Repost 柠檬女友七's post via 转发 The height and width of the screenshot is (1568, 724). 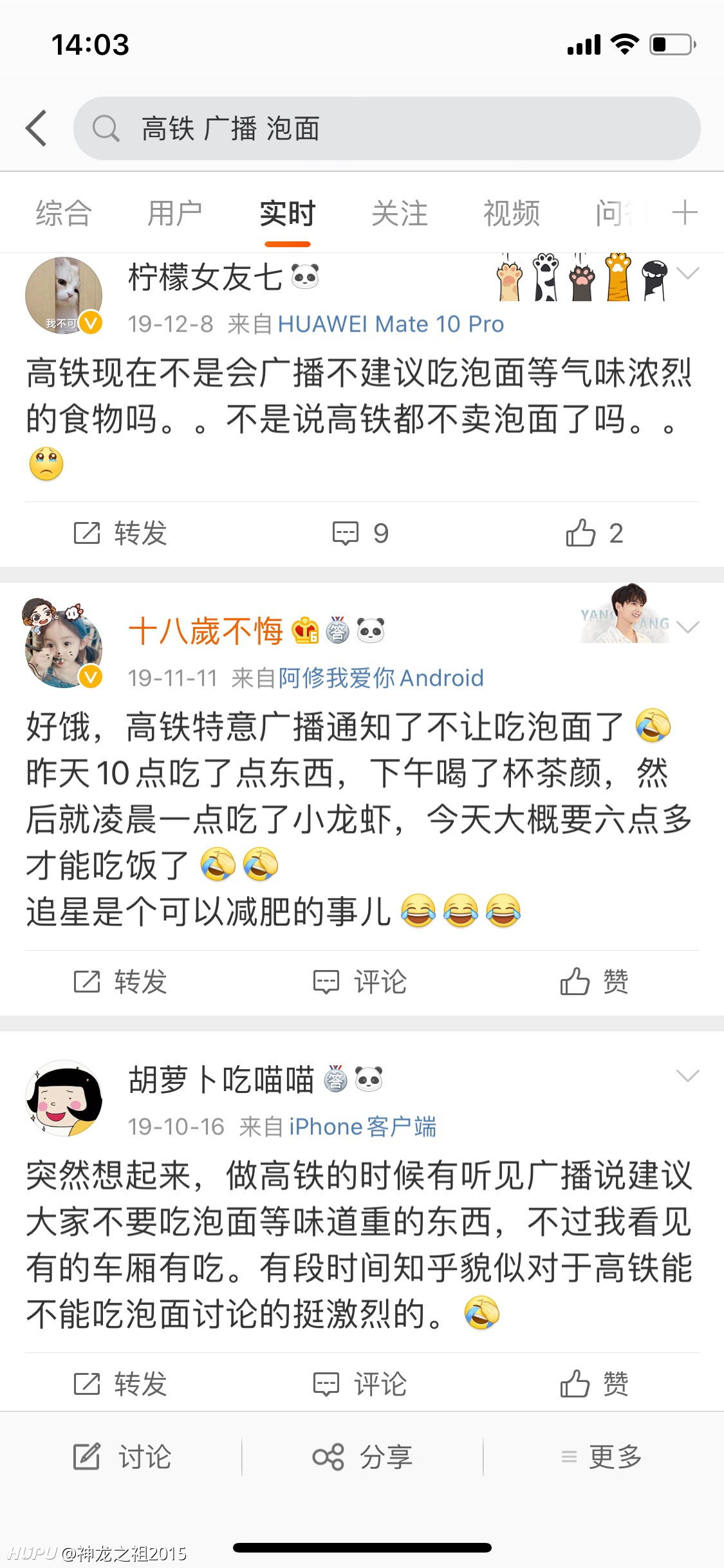coord(120,533)
